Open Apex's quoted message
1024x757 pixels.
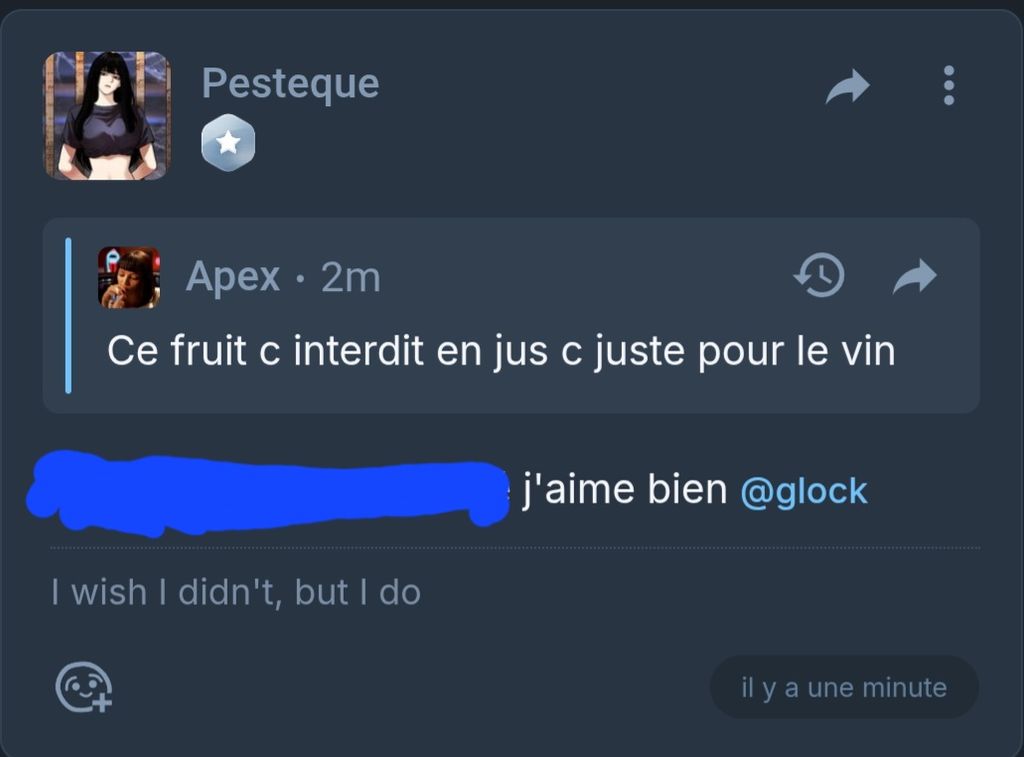[x=500, y=352]
